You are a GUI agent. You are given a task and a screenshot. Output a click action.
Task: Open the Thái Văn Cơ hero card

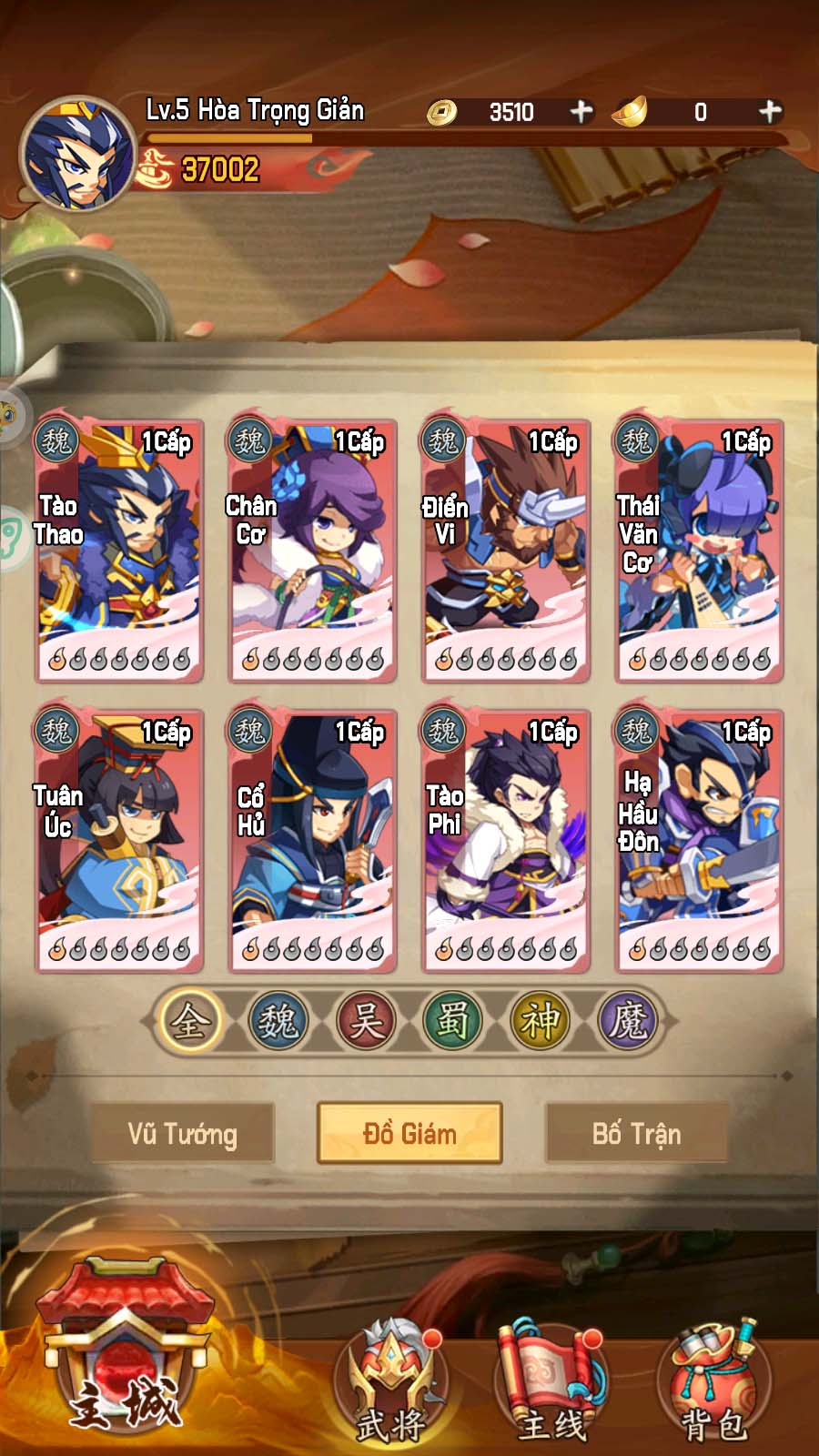pos(699,551)
